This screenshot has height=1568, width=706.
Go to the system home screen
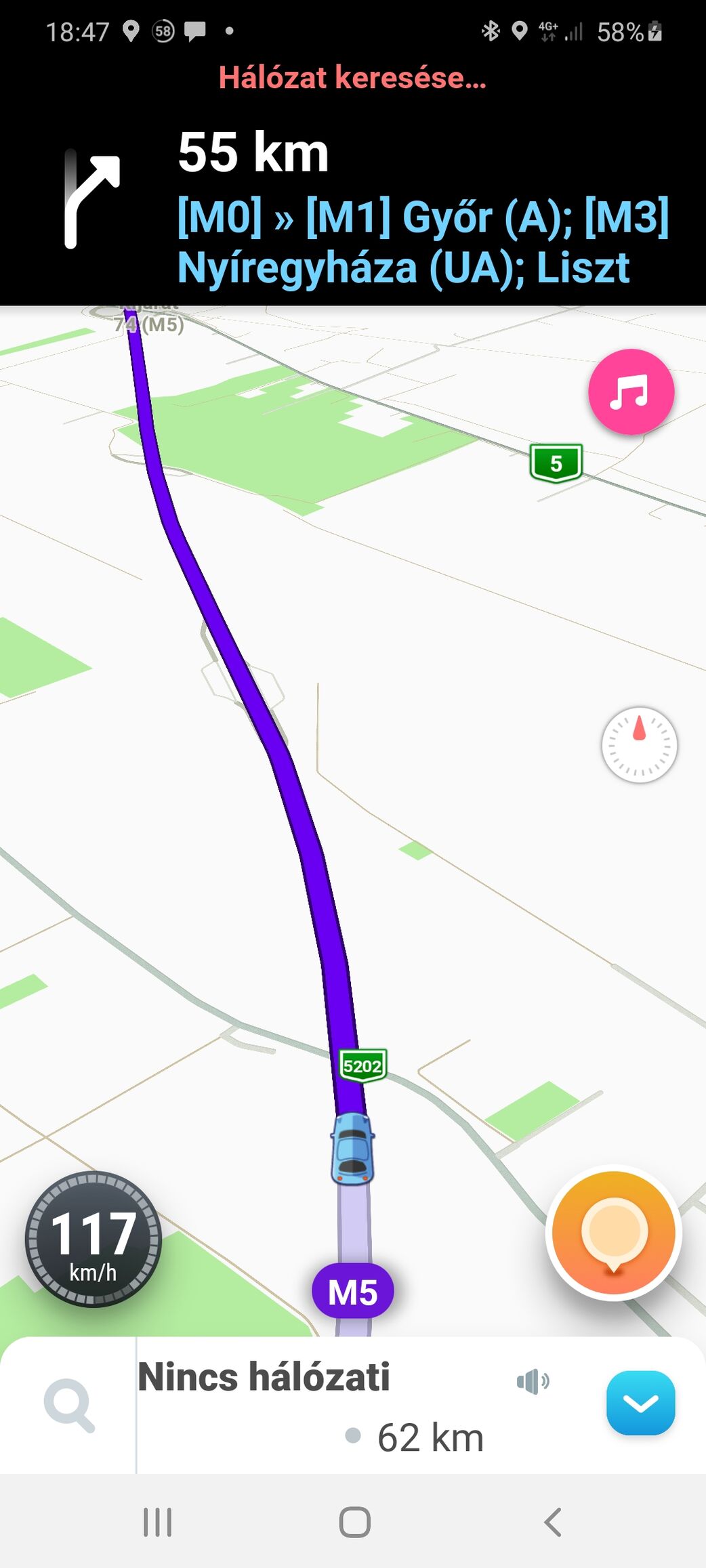[x=354, y=1522]
